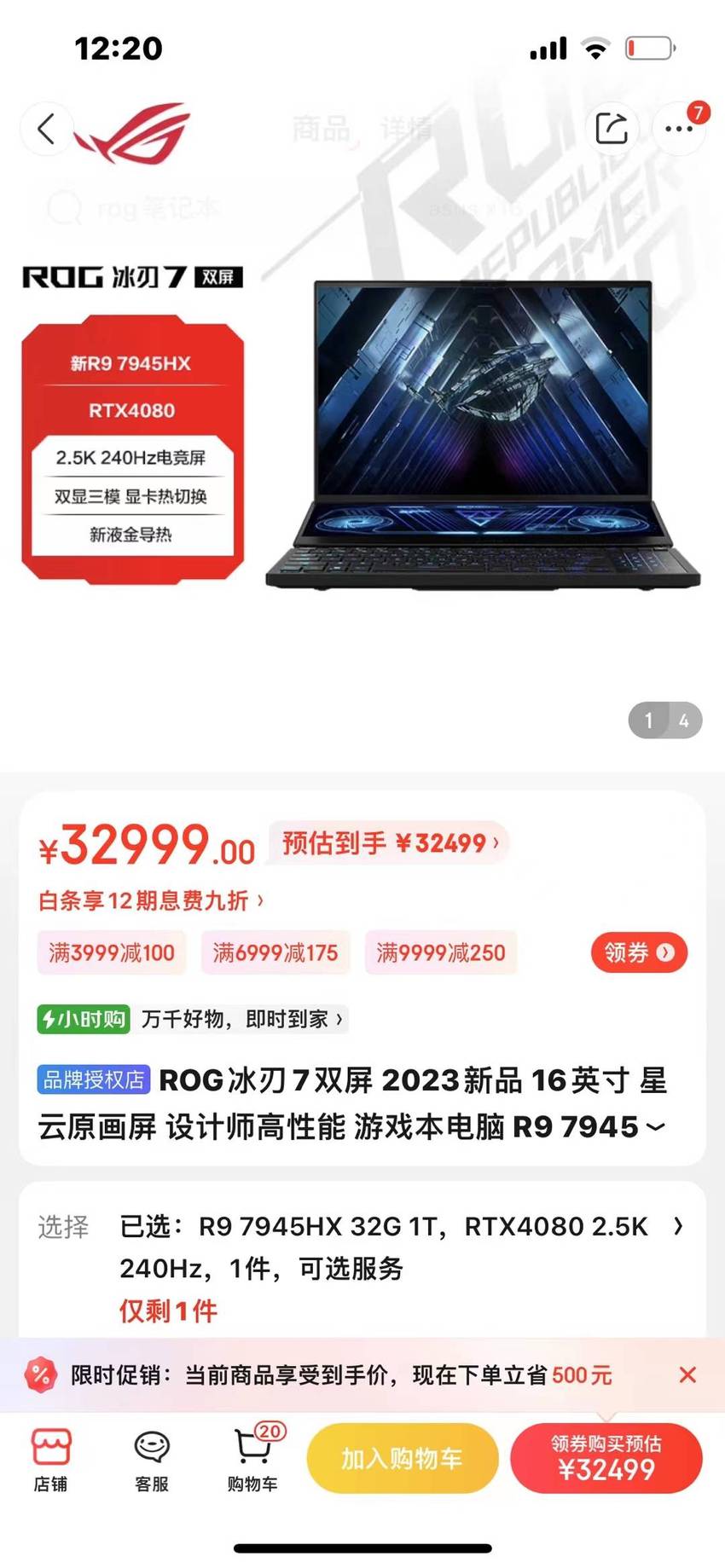Viewport: 725px width, 1568px height.
Task: Open the 小时购 instant delivery link
Action: tap(192, 1019)
